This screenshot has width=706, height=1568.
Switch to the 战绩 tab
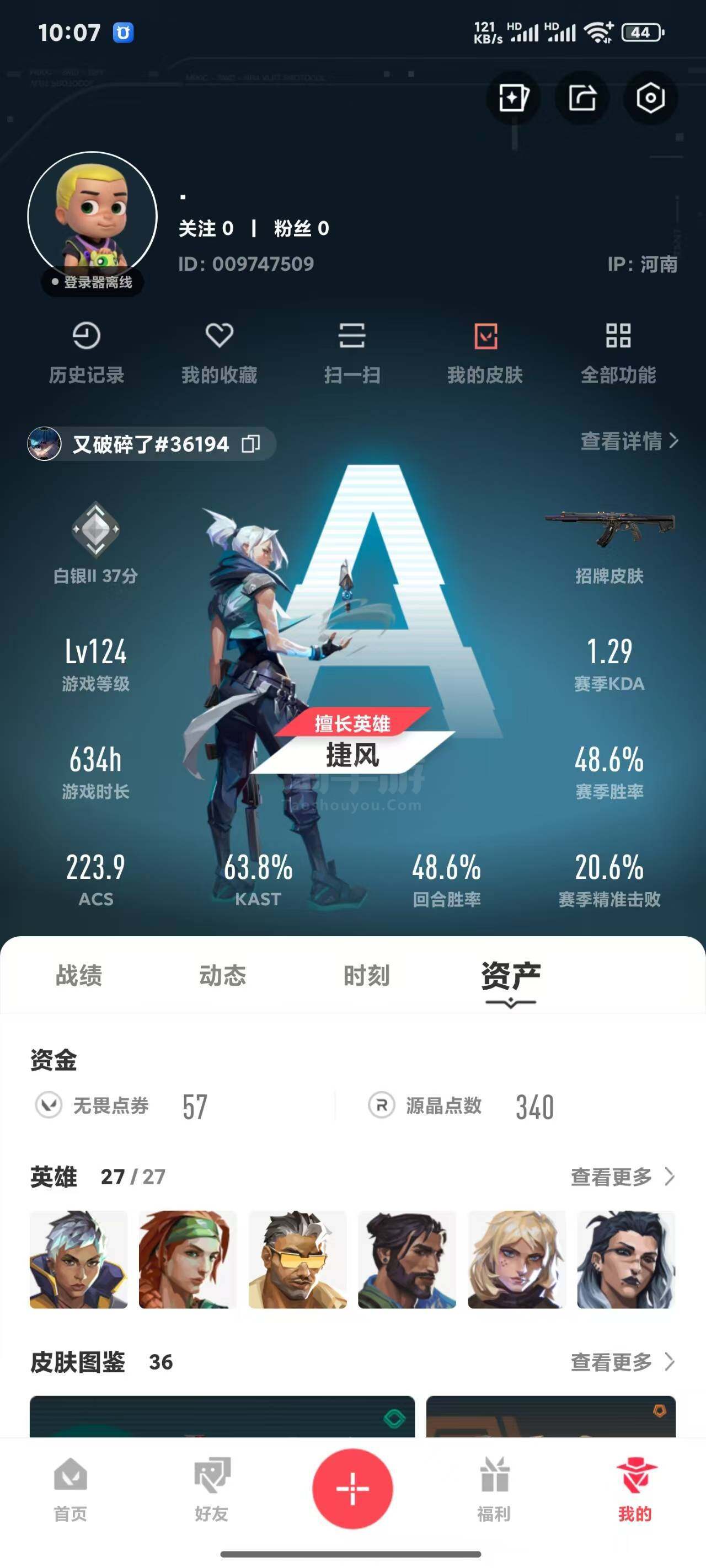pyautogui.click(x=79, y=976)
